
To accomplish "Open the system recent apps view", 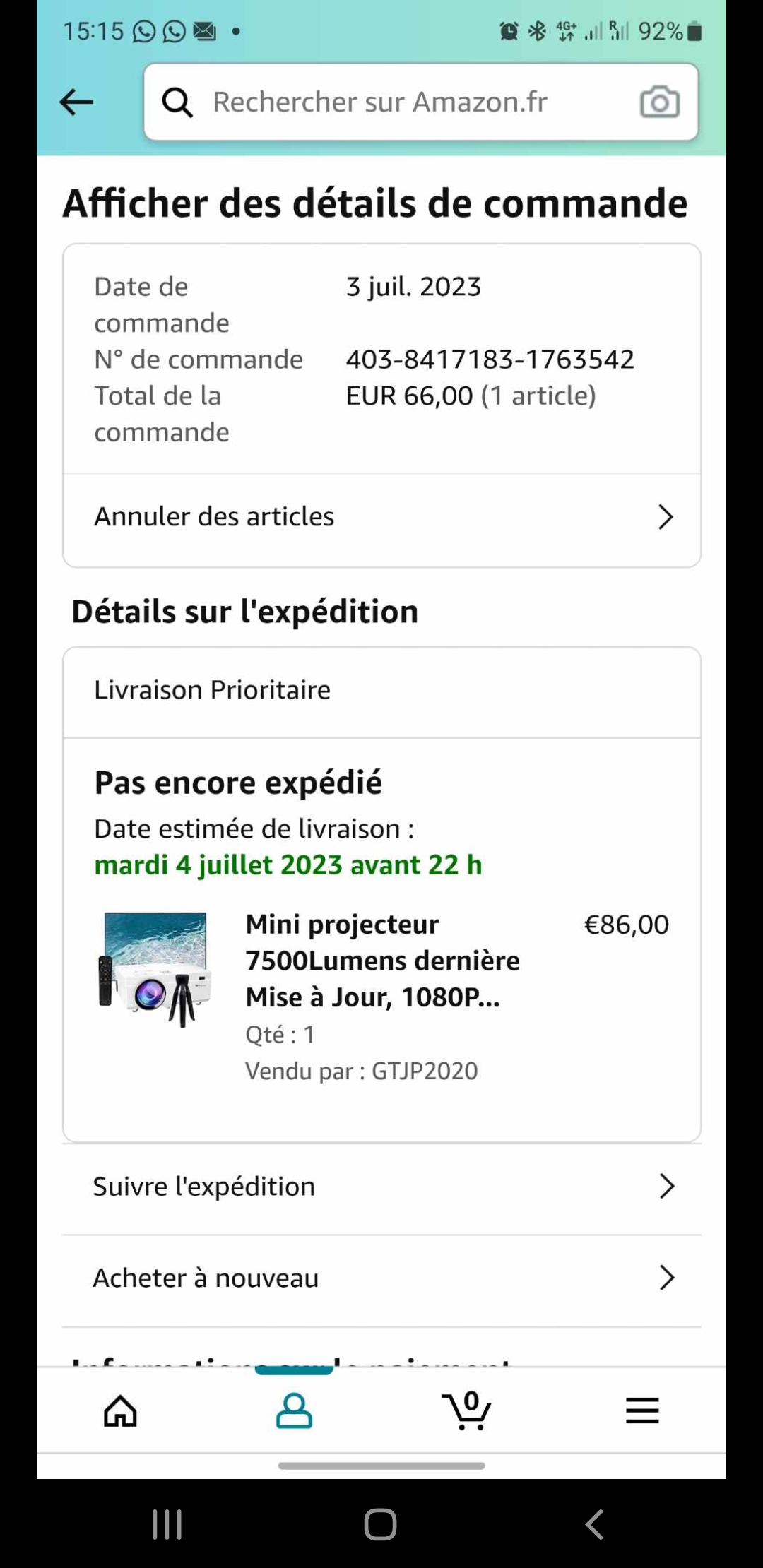I will (x=167, y=1524).
